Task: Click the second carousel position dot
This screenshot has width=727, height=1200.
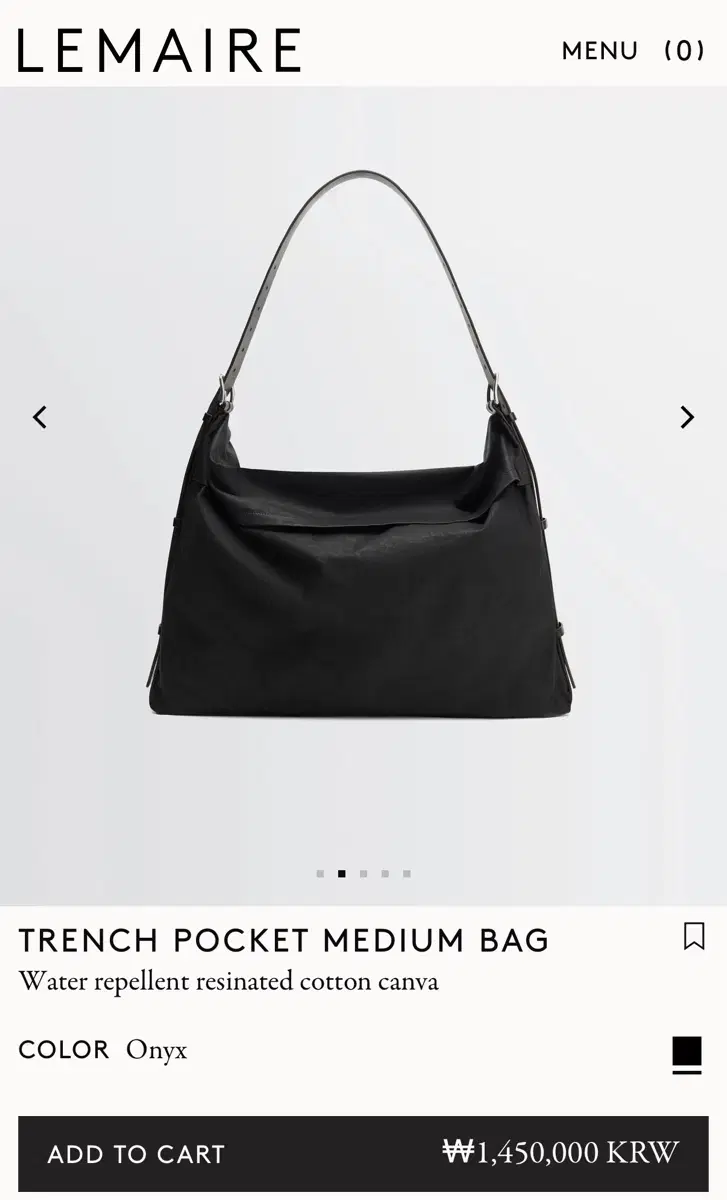Action: [x=343, y=874]
